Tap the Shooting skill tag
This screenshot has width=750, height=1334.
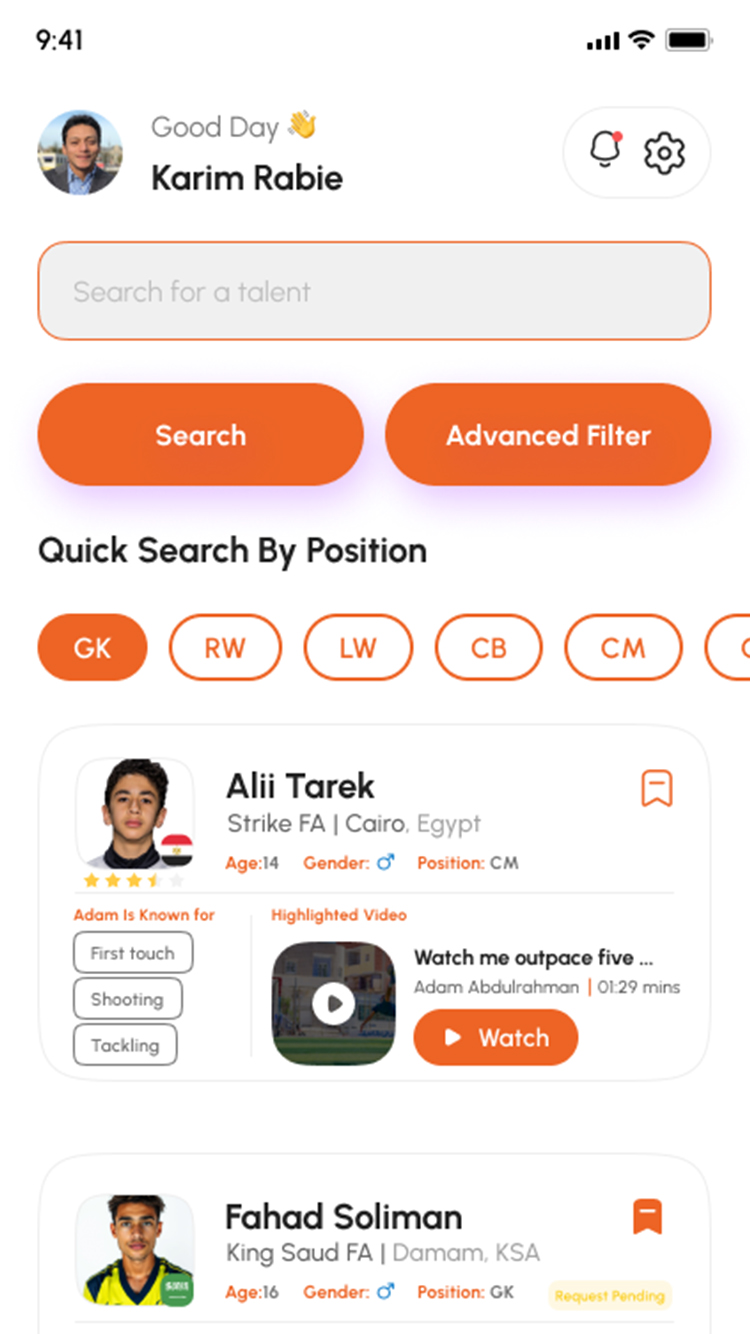[x=127, y=999]
